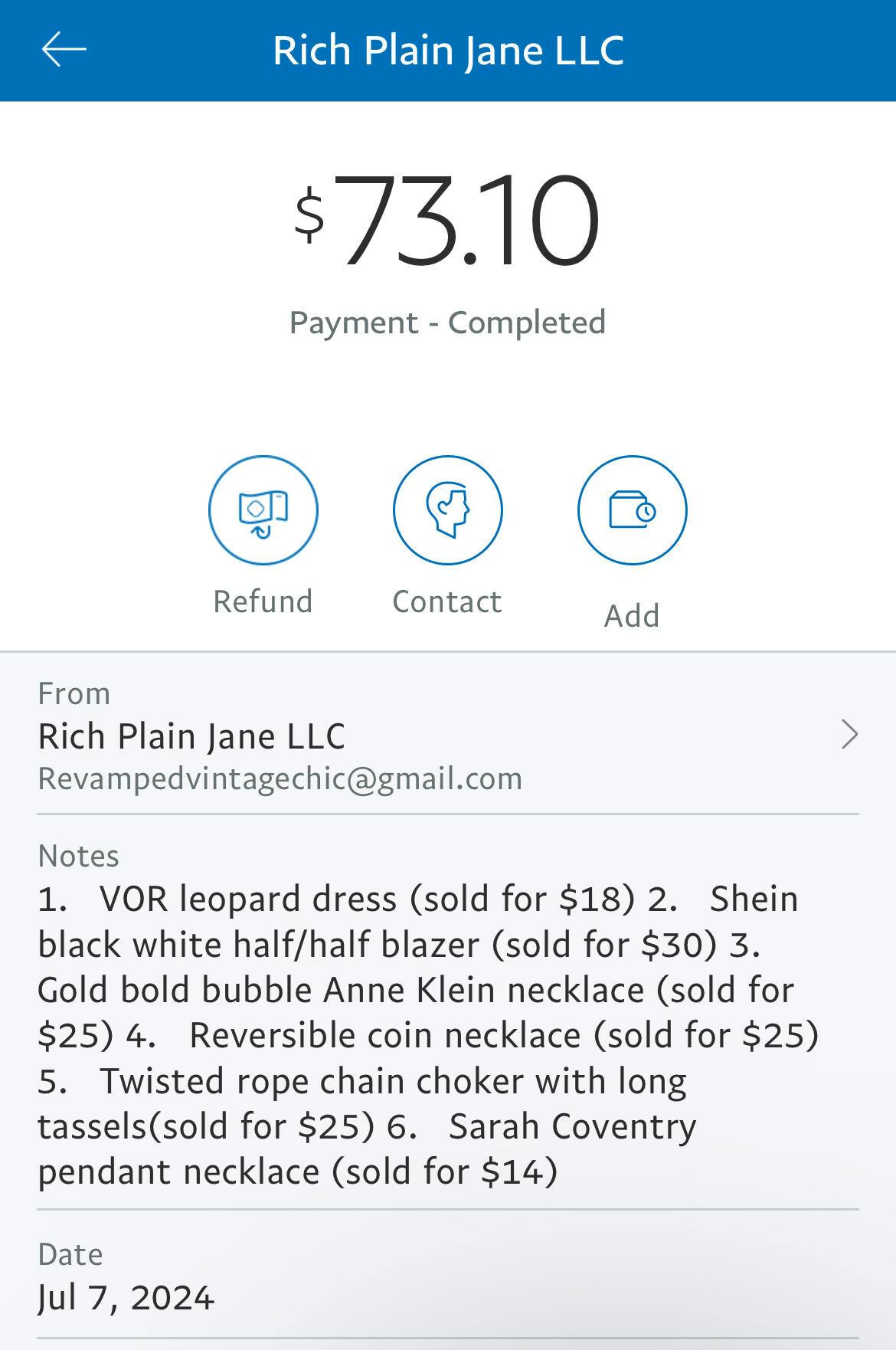Tap the Add button with wallet icon
Viewport: 896px width, 1350px height.
632,510
